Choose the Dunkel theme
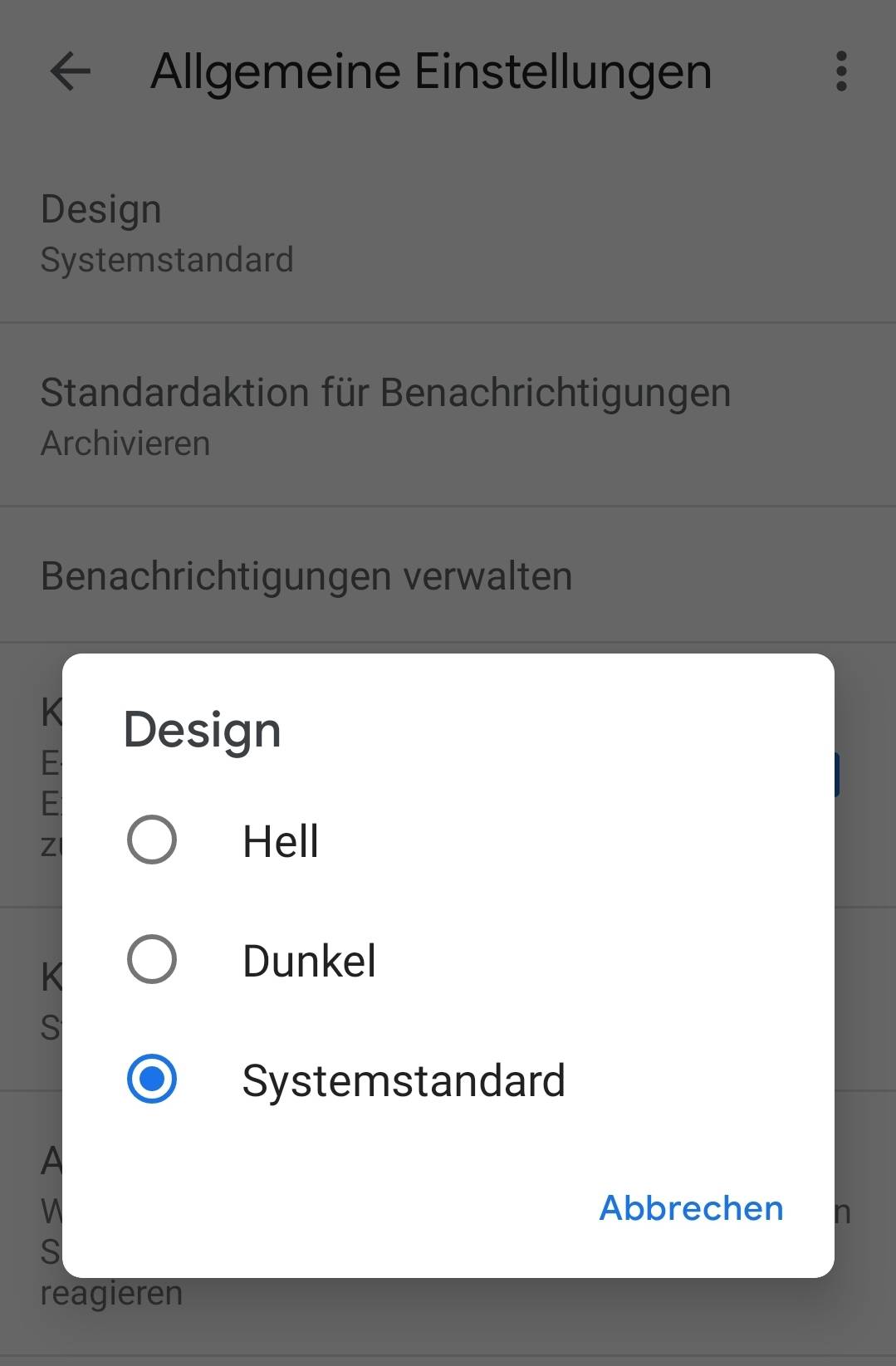The image size is (896, 1366). [152, 959]
